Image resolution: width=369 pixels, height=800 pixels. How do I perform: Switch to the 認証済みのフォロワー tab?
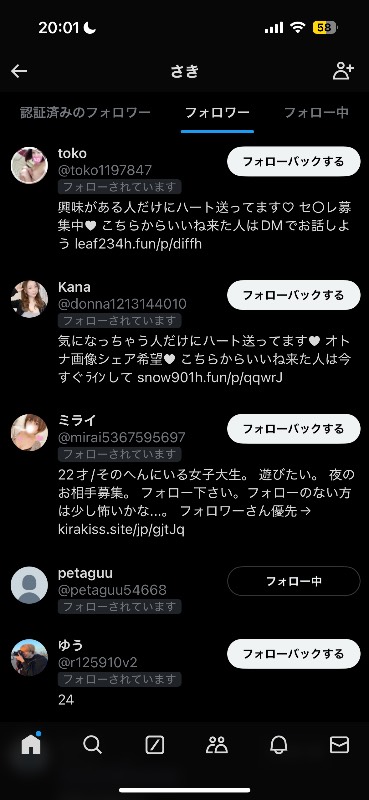click(x=85, y=112)
